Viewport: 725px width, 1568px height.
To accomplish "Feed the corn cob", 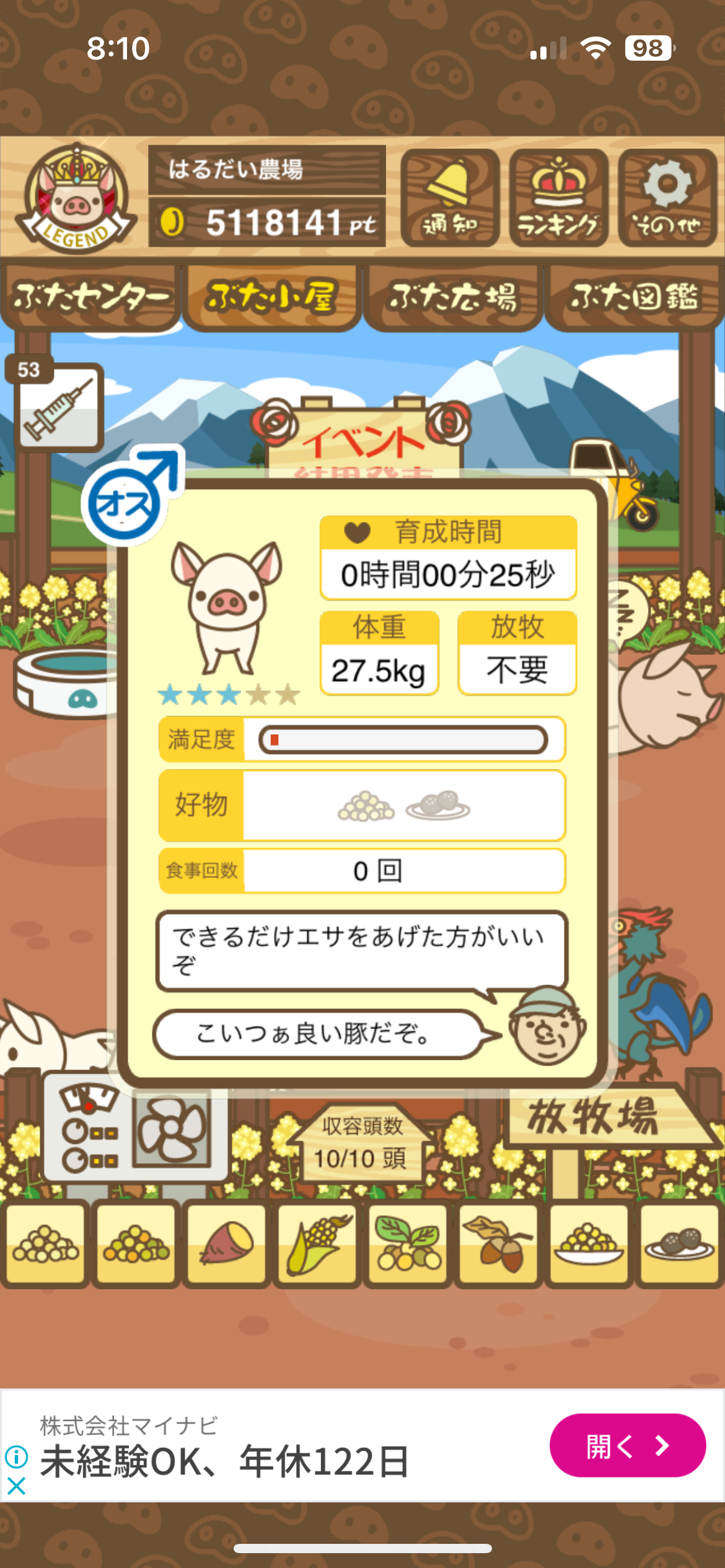I will click(317, 1244).
